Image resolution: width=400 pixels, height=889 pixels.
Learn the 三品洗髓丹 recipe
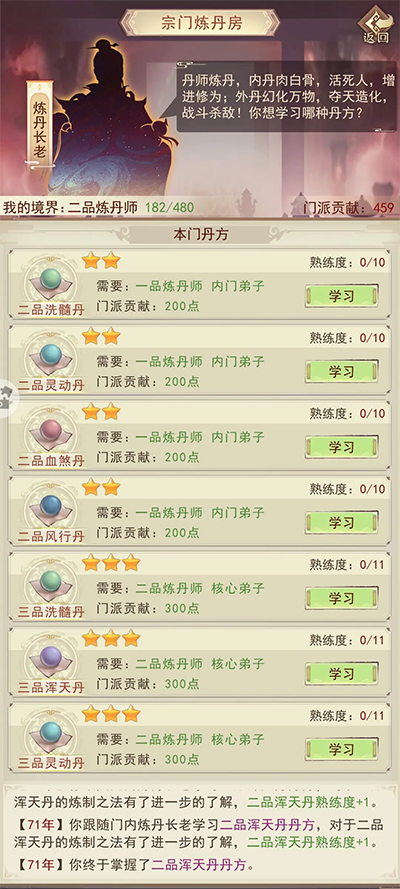click(342, 598)
